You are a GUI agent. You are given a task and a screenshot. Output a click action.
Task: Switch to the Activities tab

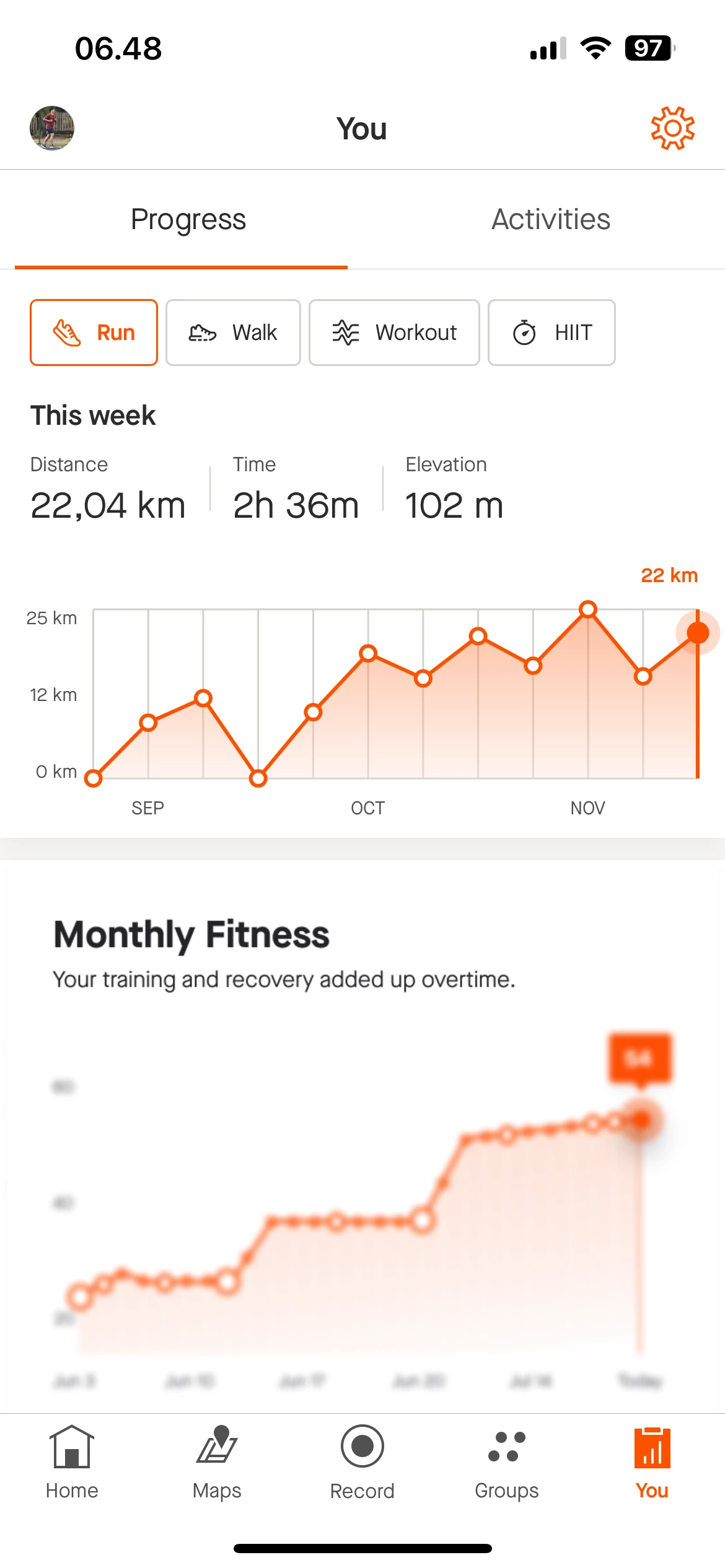[550, 219]
